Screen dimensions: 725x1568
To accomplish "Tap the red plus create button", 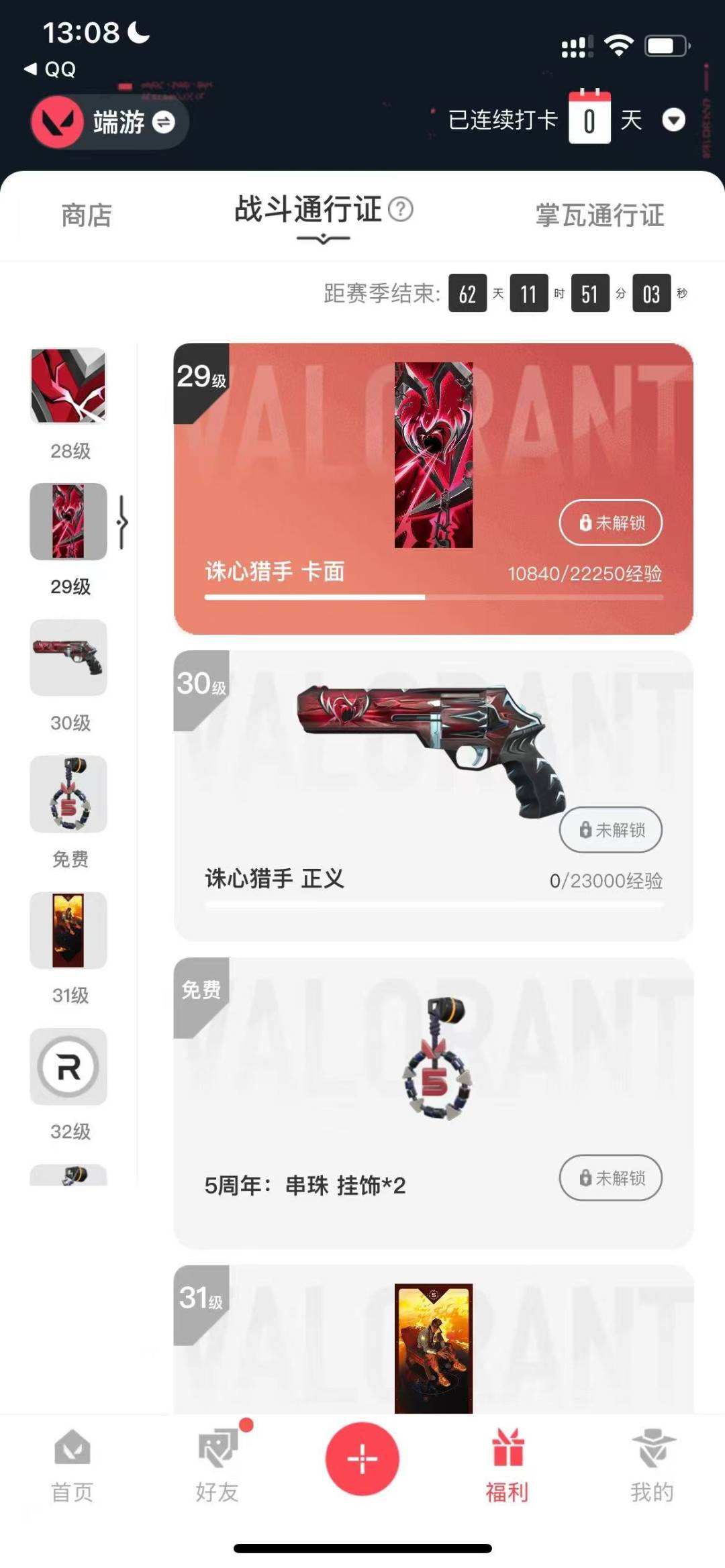I will 362,1459.
